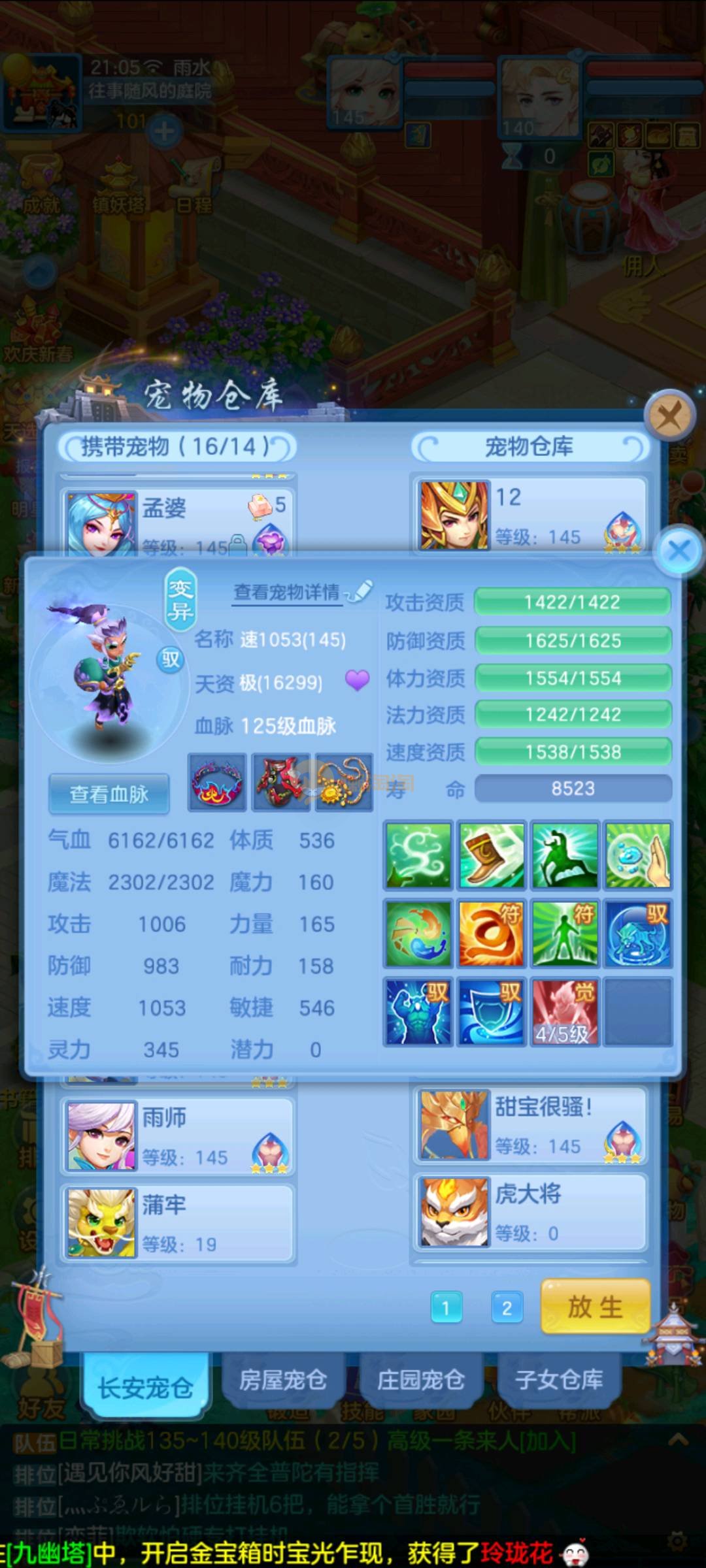Select the 长安宠仓 tab
706x1568 pixels.
point(145,1386)
